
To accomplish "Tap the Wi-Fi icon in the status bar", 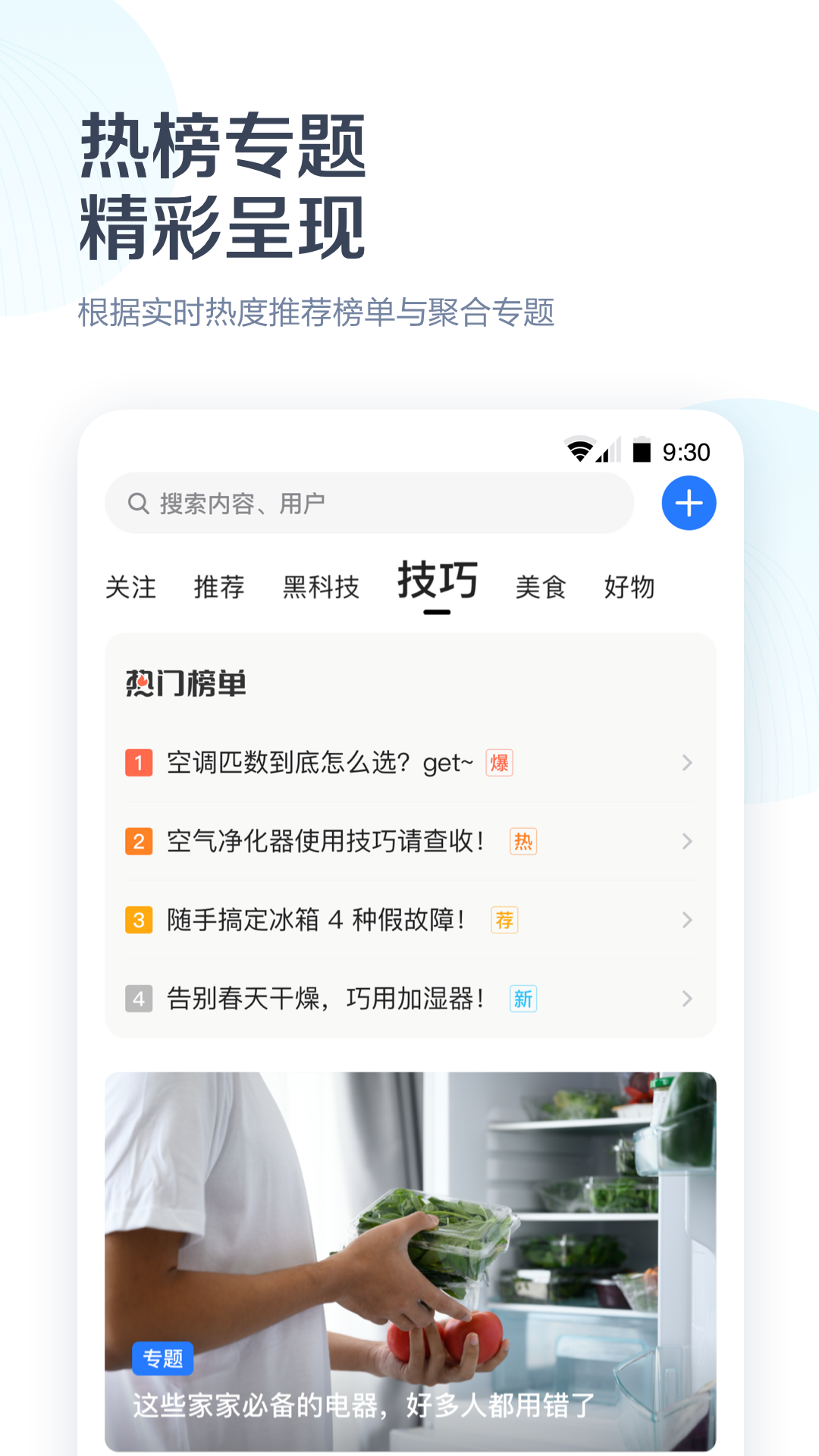I will tap(579, 449).
